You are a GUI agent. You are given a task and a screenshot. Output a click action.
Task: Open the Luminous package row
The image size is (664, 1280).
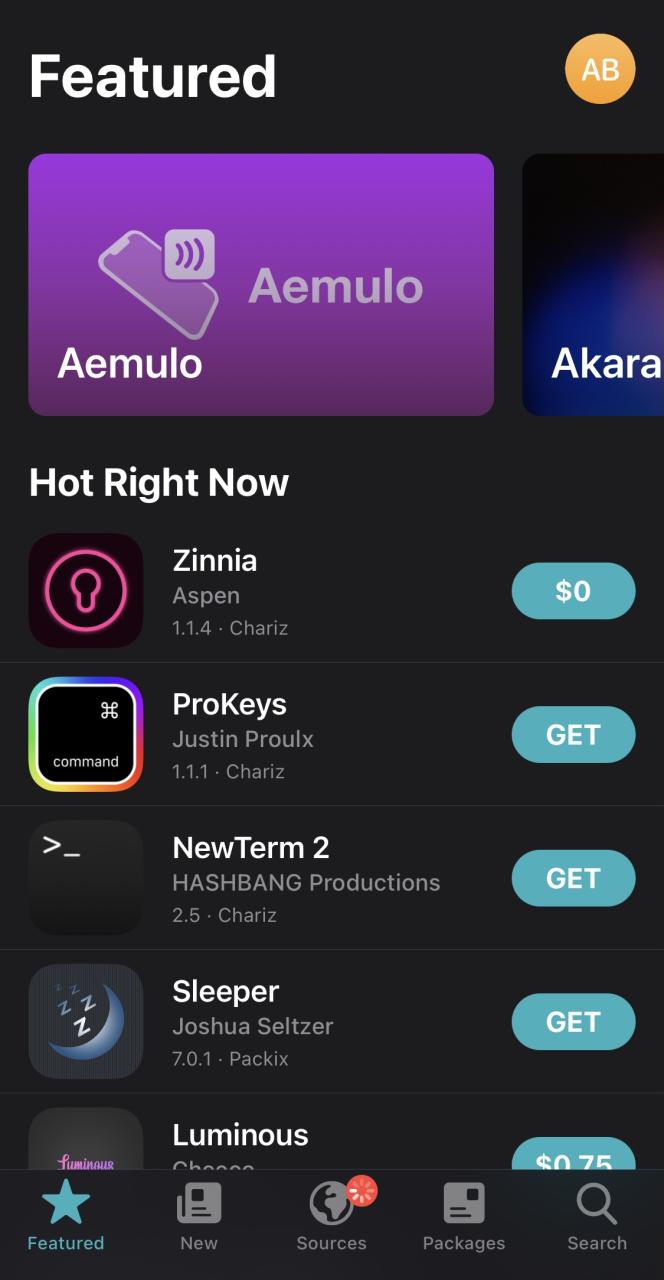pyautogui.click(x=300, y=1140)
